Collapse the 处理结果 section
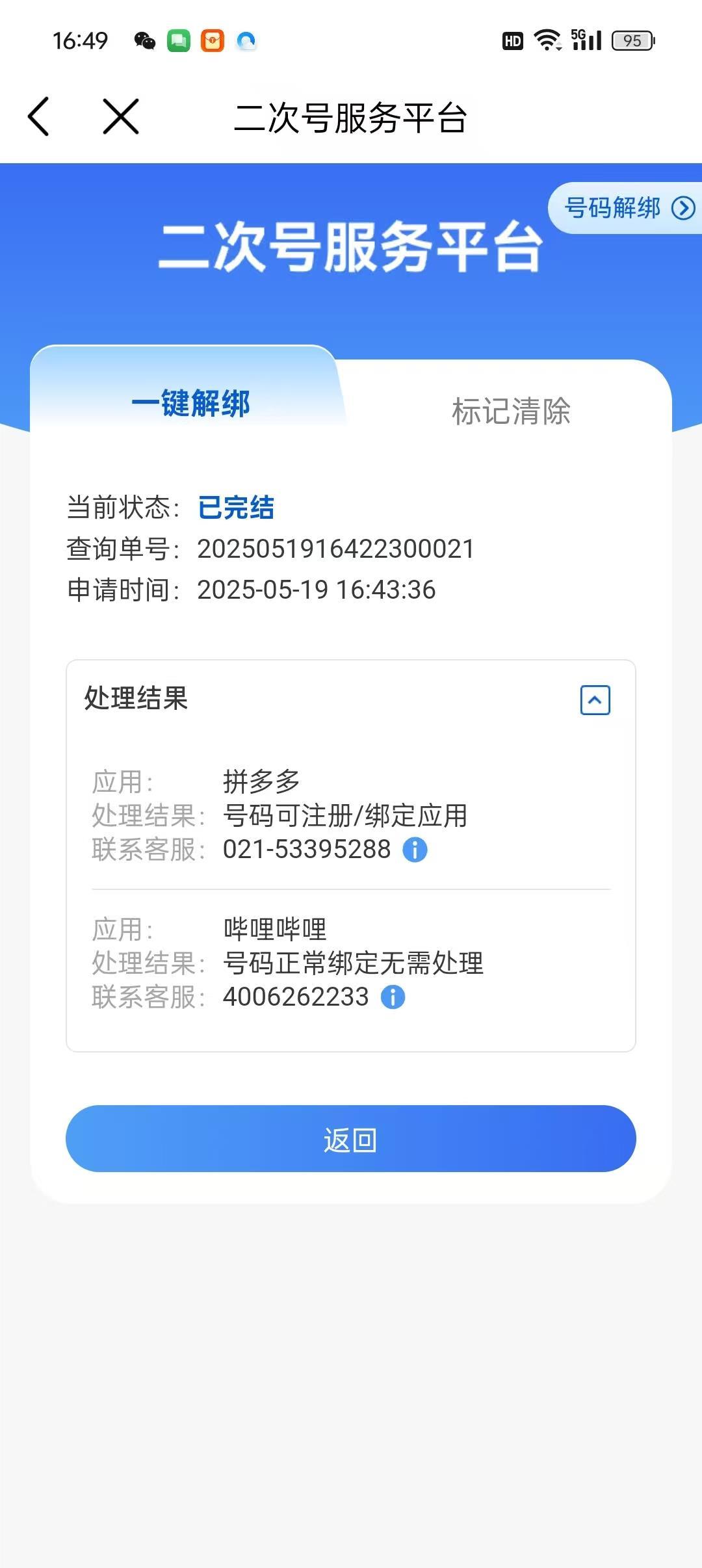Viewport: 702px width, 1568px height. pyautogui.click(x=595, y=700)
